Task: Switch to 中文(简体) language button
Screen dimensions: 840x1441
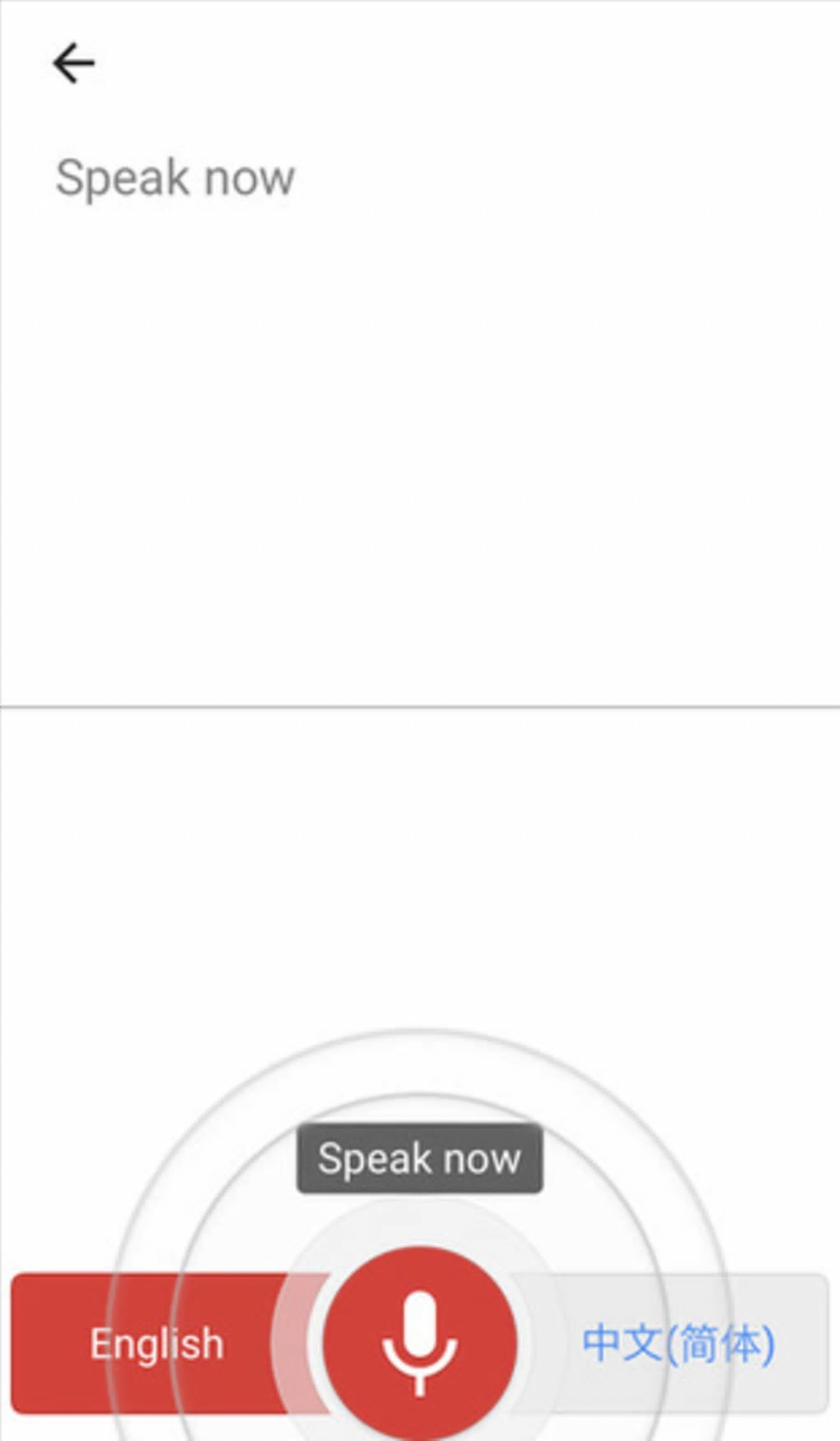Action: (x=678, y=1344)
